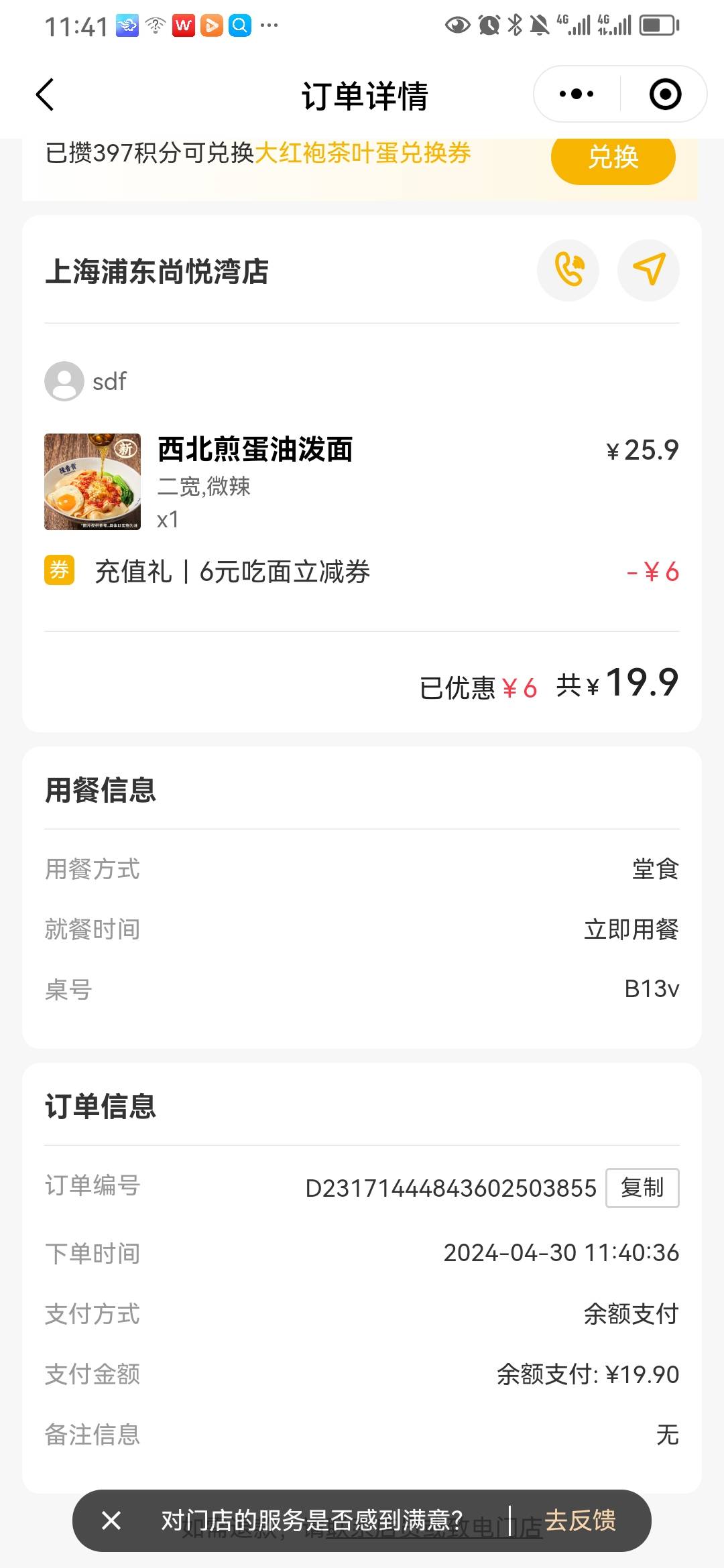724x1568 pixels.
Task: Go back from the order details page
Action: (x=45, y=94)
